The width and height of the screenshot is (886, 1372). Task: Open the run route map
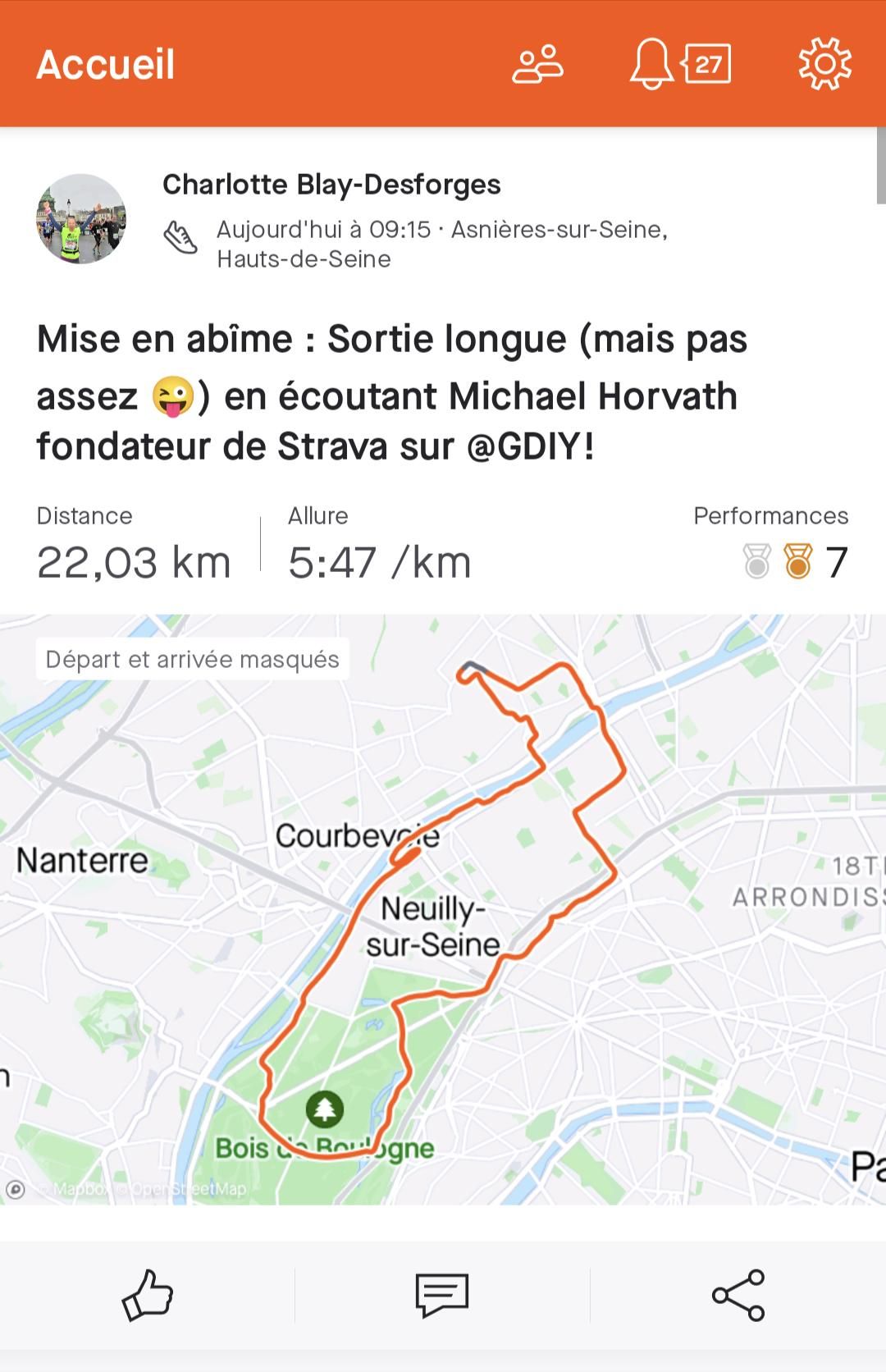click(x=443, y=909)
